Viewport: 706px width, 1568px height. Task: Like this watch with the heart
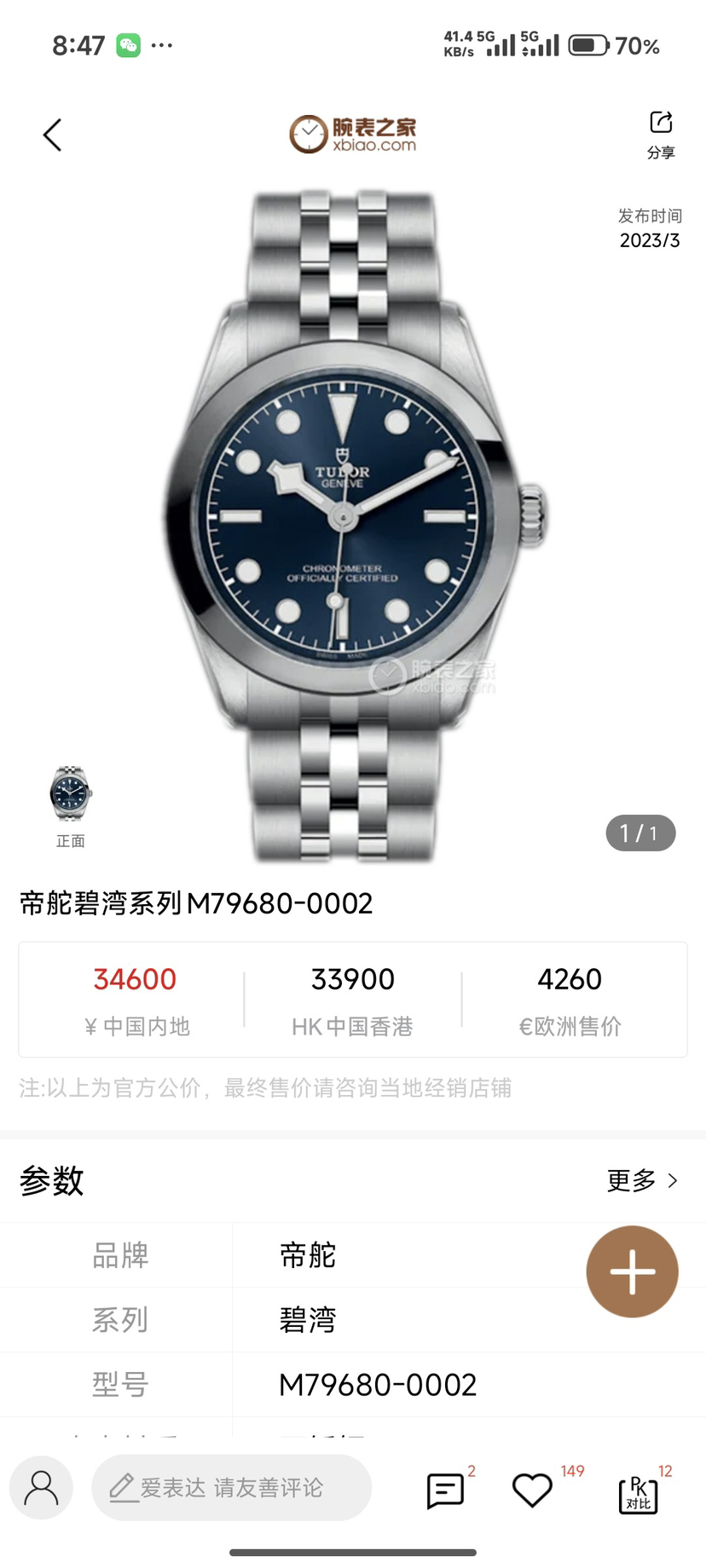click(x=532, y=1490)
